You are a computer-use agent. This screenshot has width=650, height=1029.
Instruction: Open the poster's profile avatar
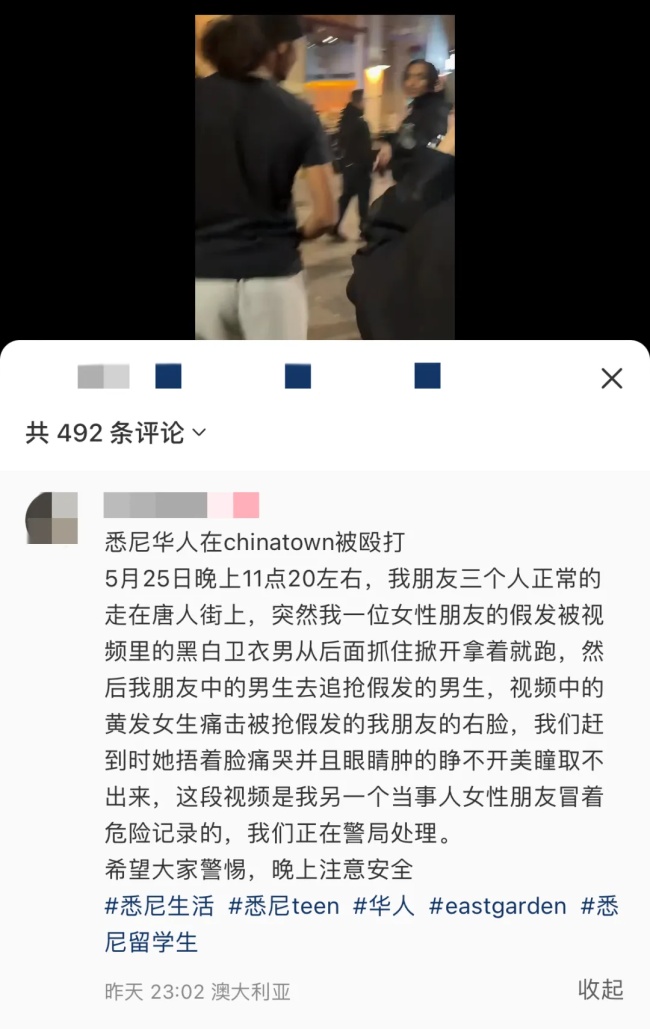tap(52, 517)
